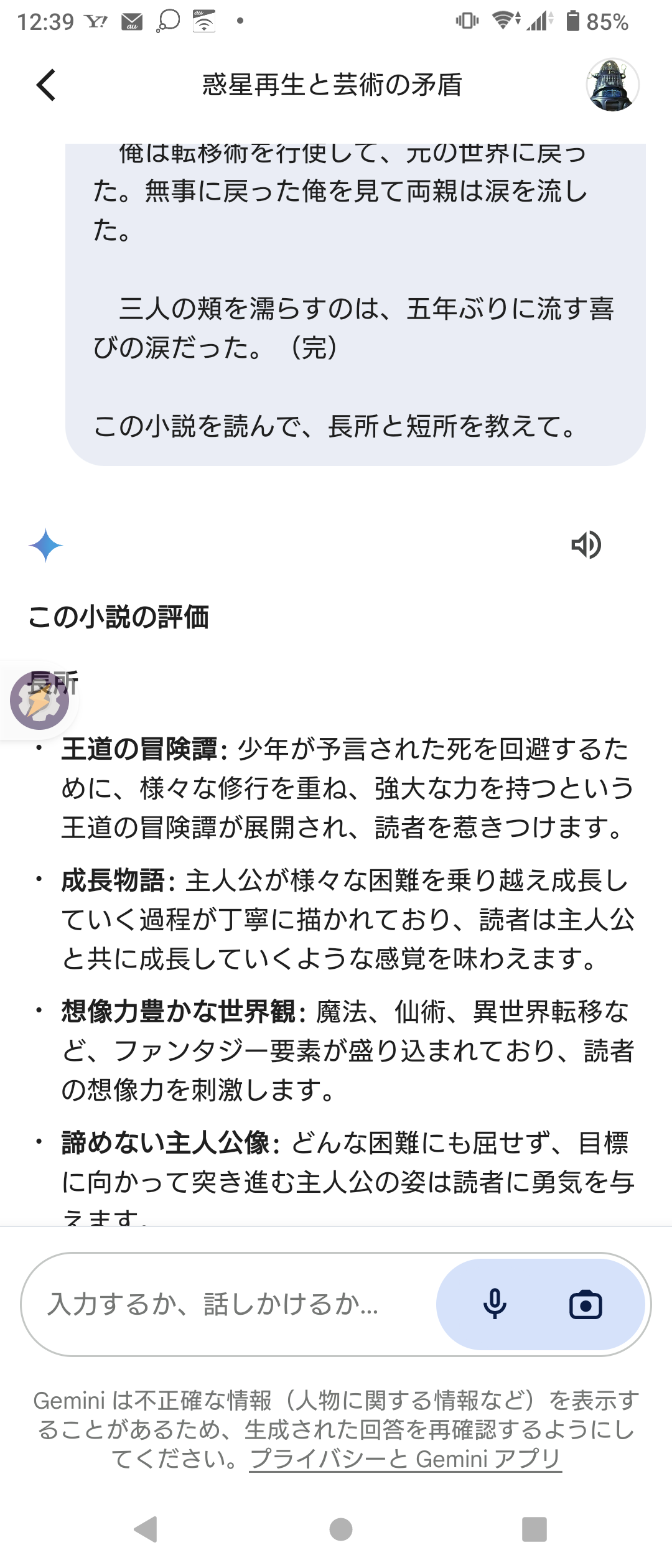Go back using the top-left arrow
The height and width of the screenshot is (1568, 672).
47,85
